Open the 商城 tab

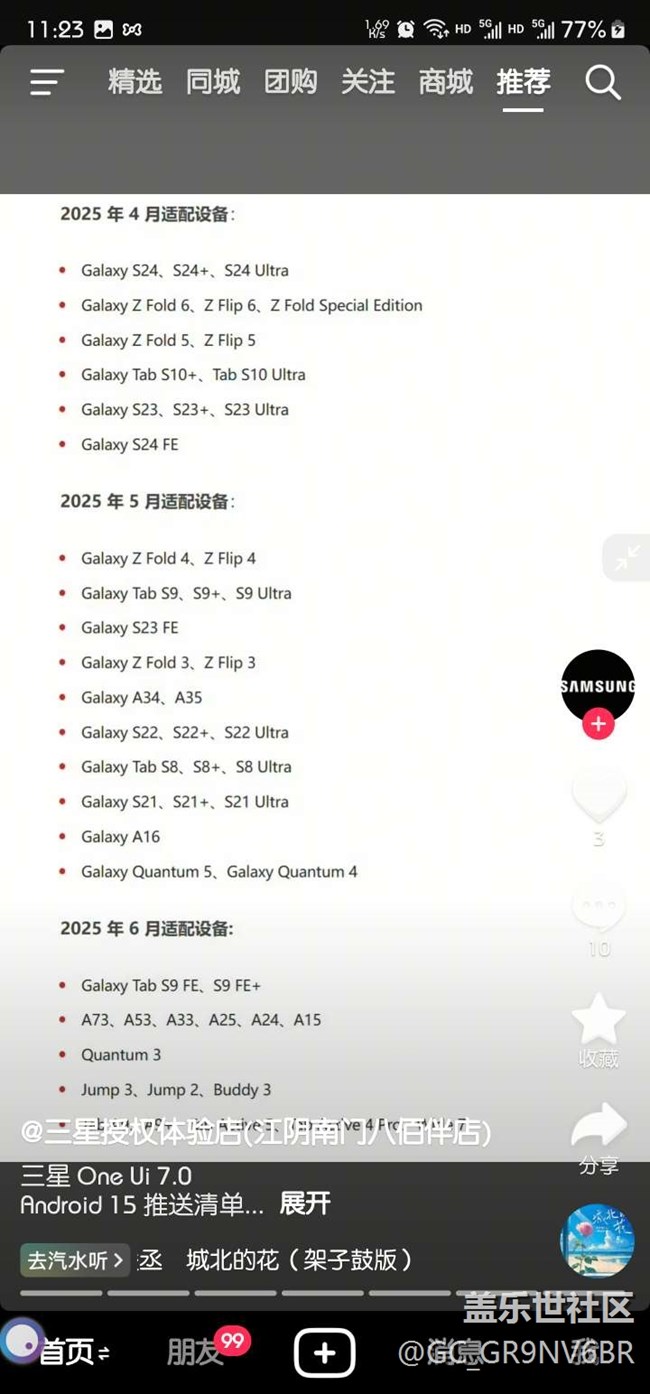(446, 82)
